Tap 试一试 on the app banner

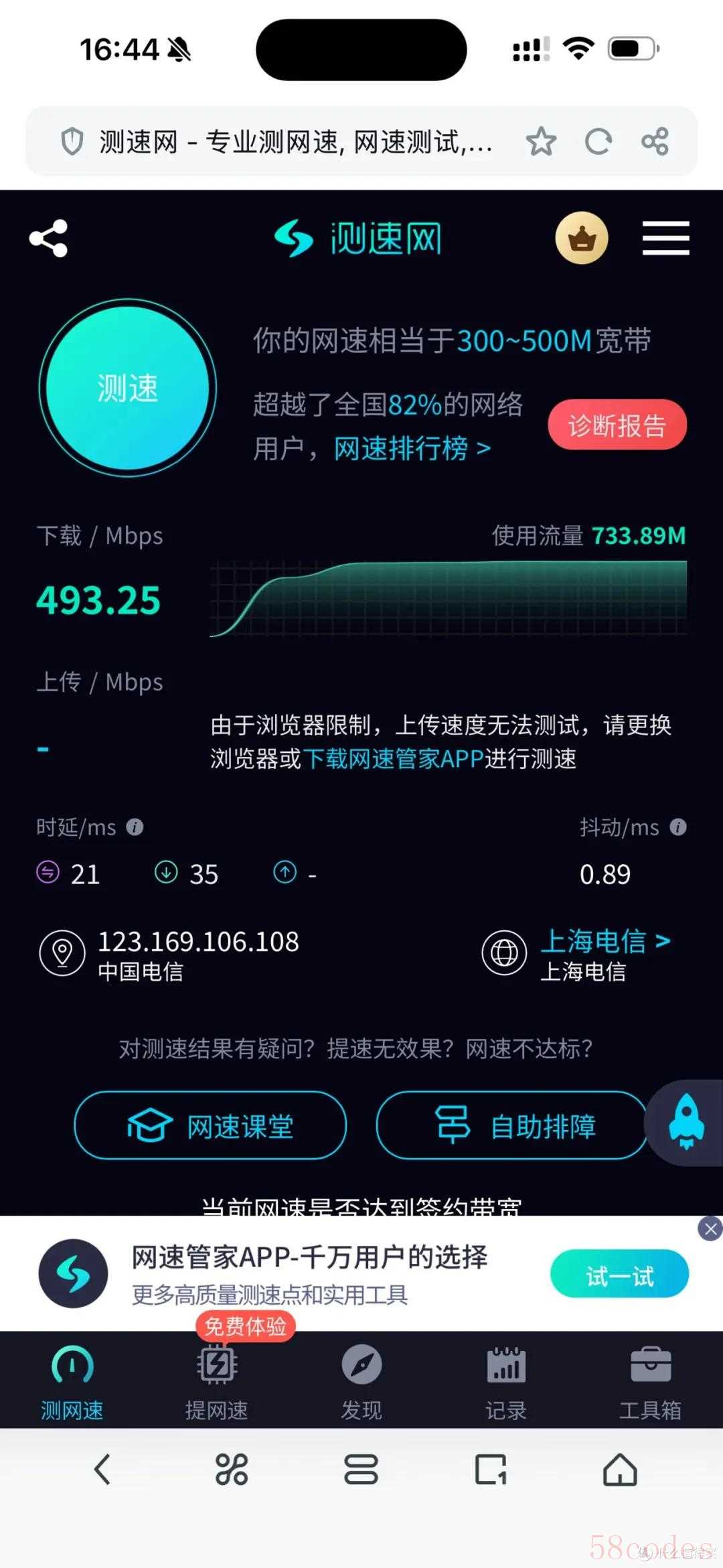point(619,1274)
